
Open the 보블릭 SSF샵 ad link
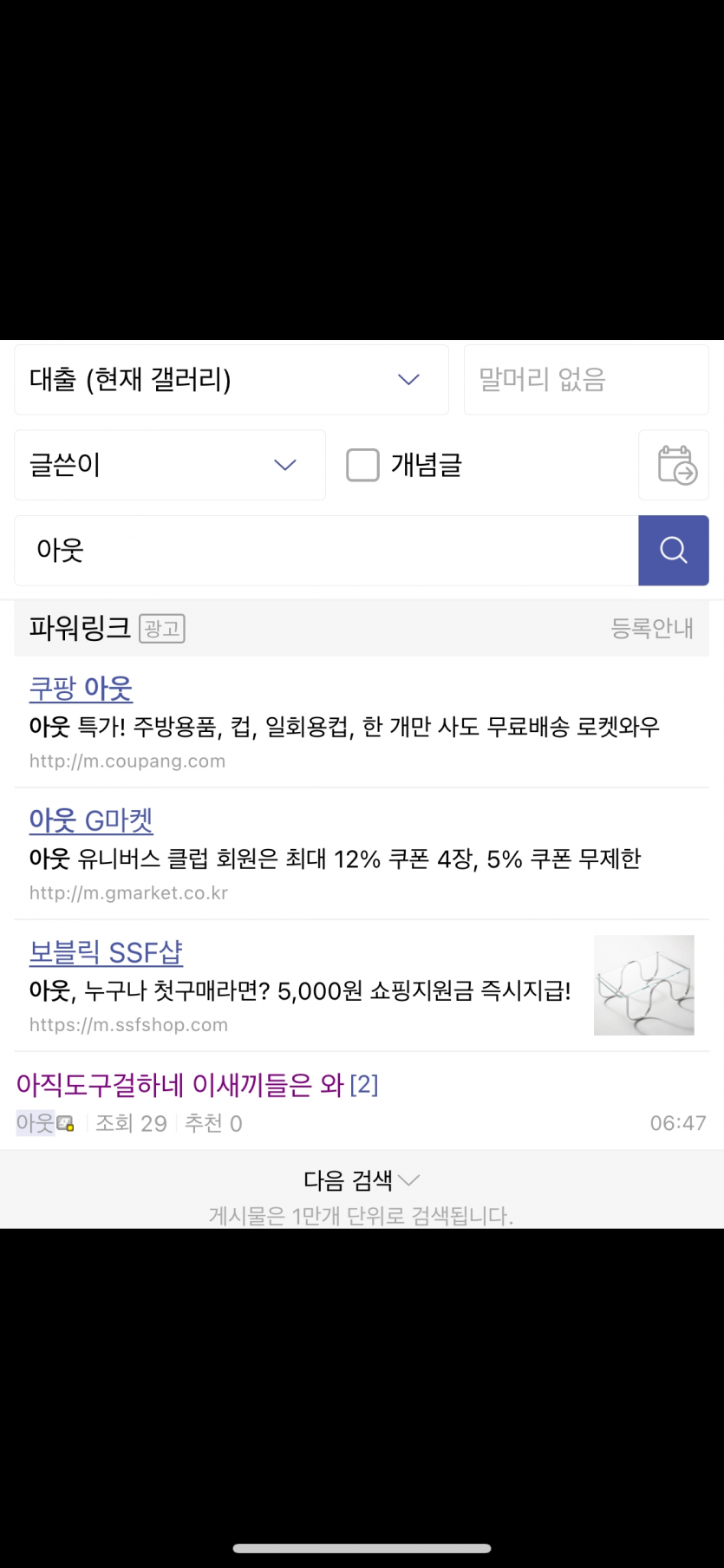106,952
